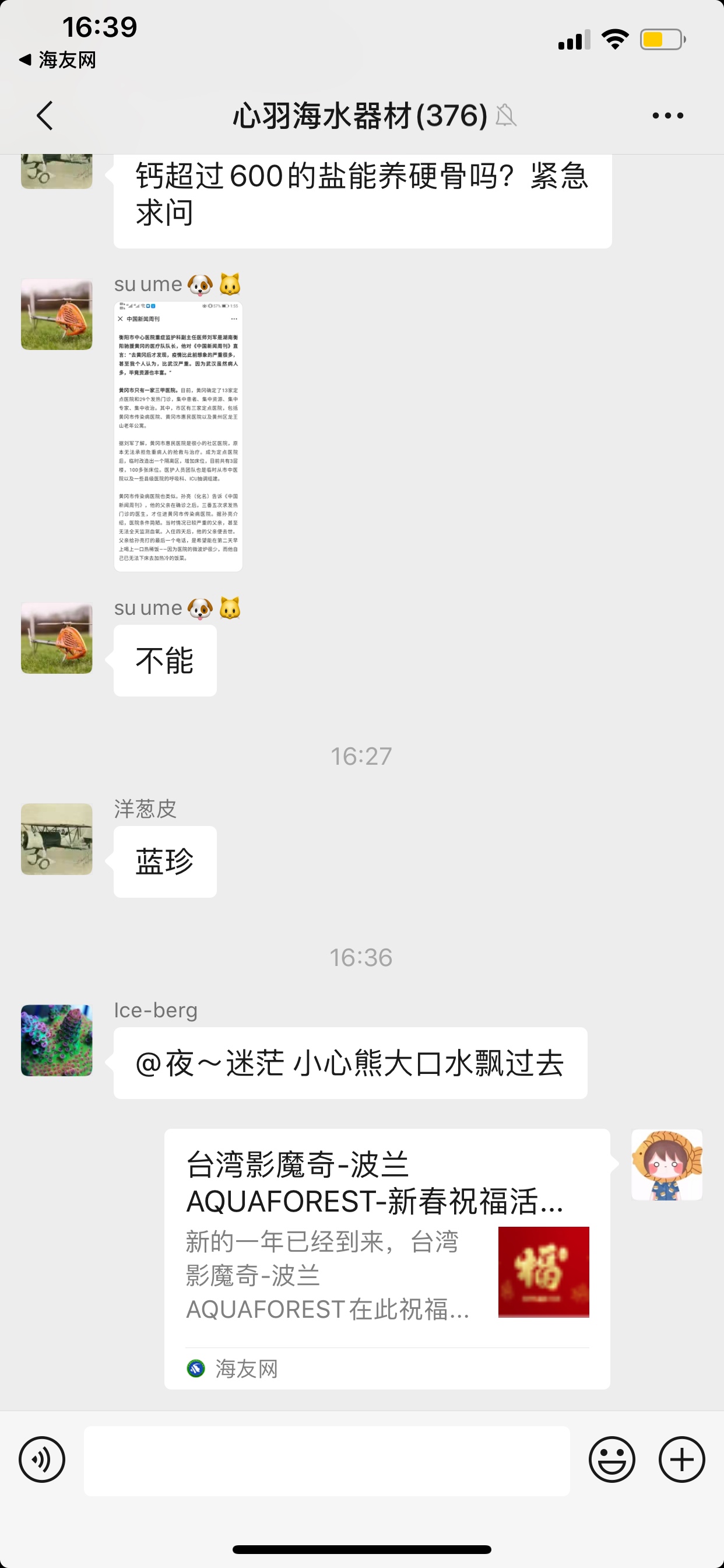
Task: Open the emoji sticker panel
Action: (x=611, y=1459)
